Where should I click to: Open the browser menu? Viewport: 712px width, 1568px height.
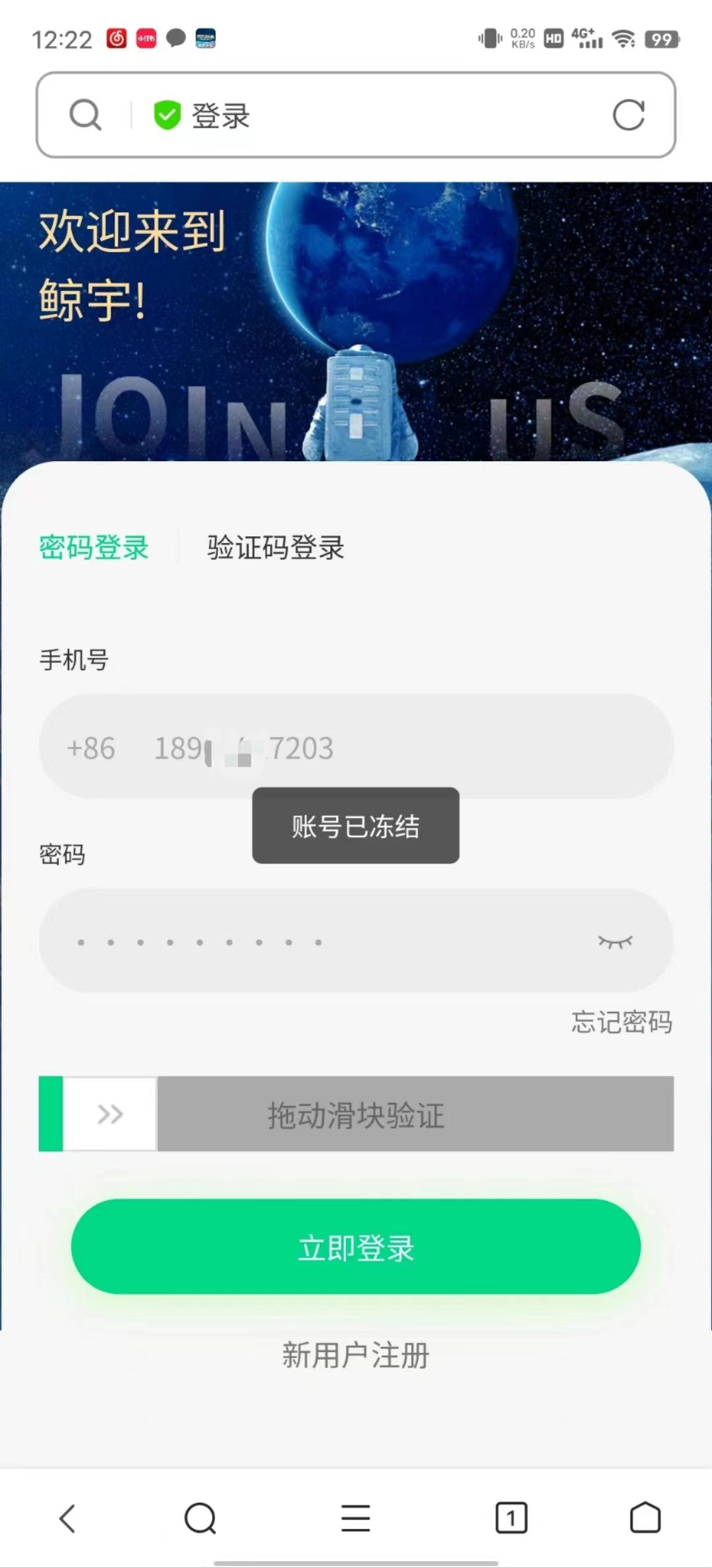coord(355,1518)
